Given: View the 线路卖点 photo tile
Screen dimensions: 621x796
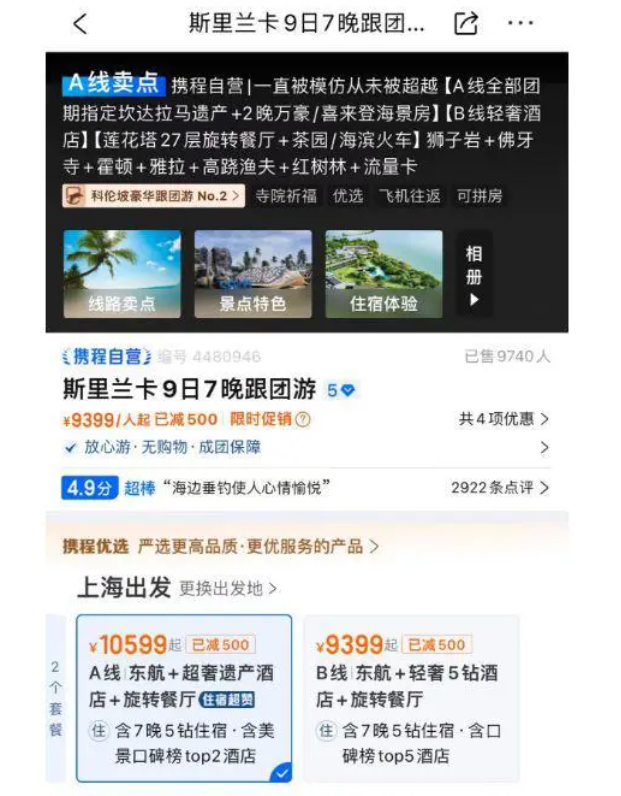Looking at the screenshot, I should pos(122,274).
